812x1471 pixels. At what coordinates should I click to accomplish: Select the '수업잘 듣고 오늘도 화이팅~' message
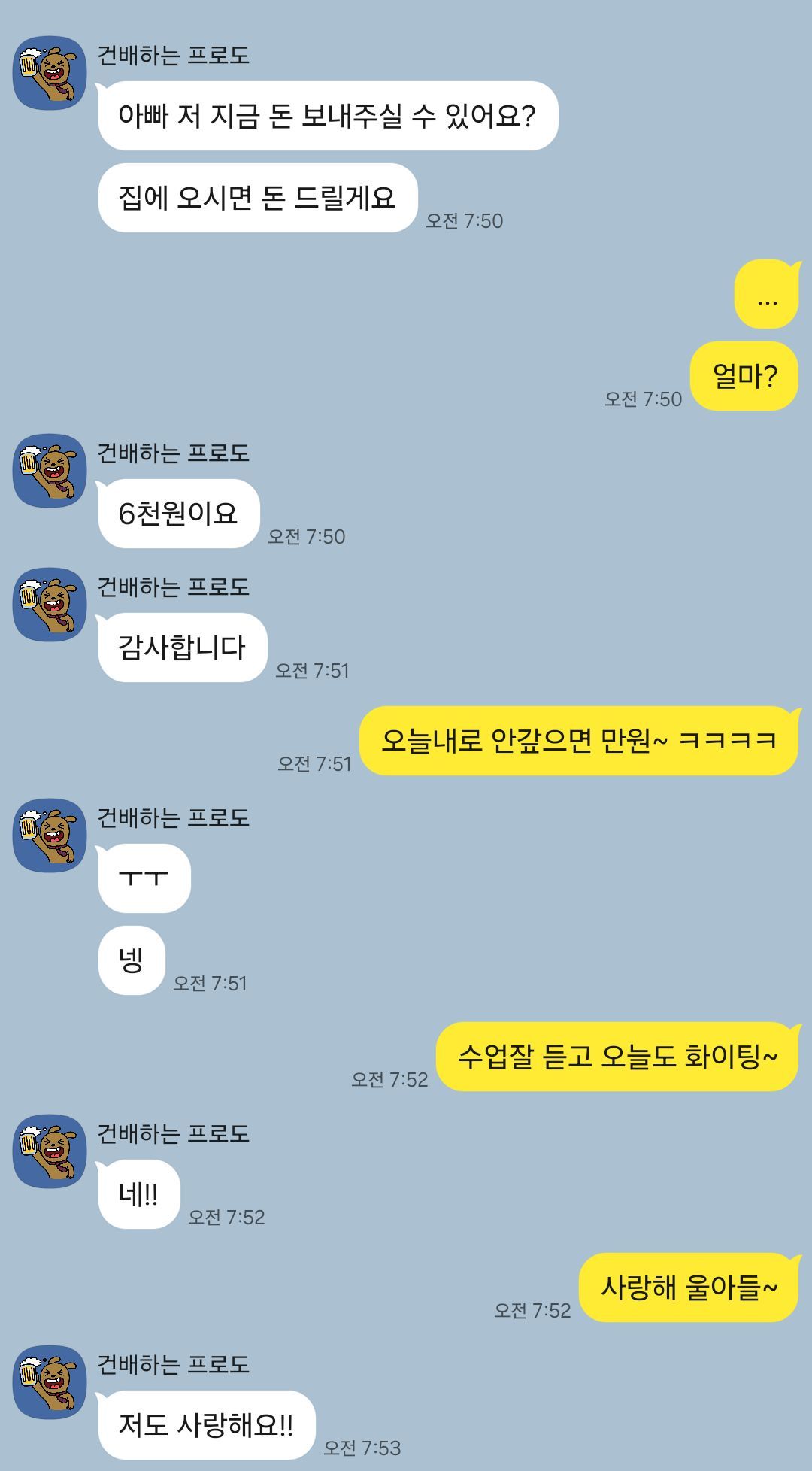pyautogui.click(x=617, y=1057)
